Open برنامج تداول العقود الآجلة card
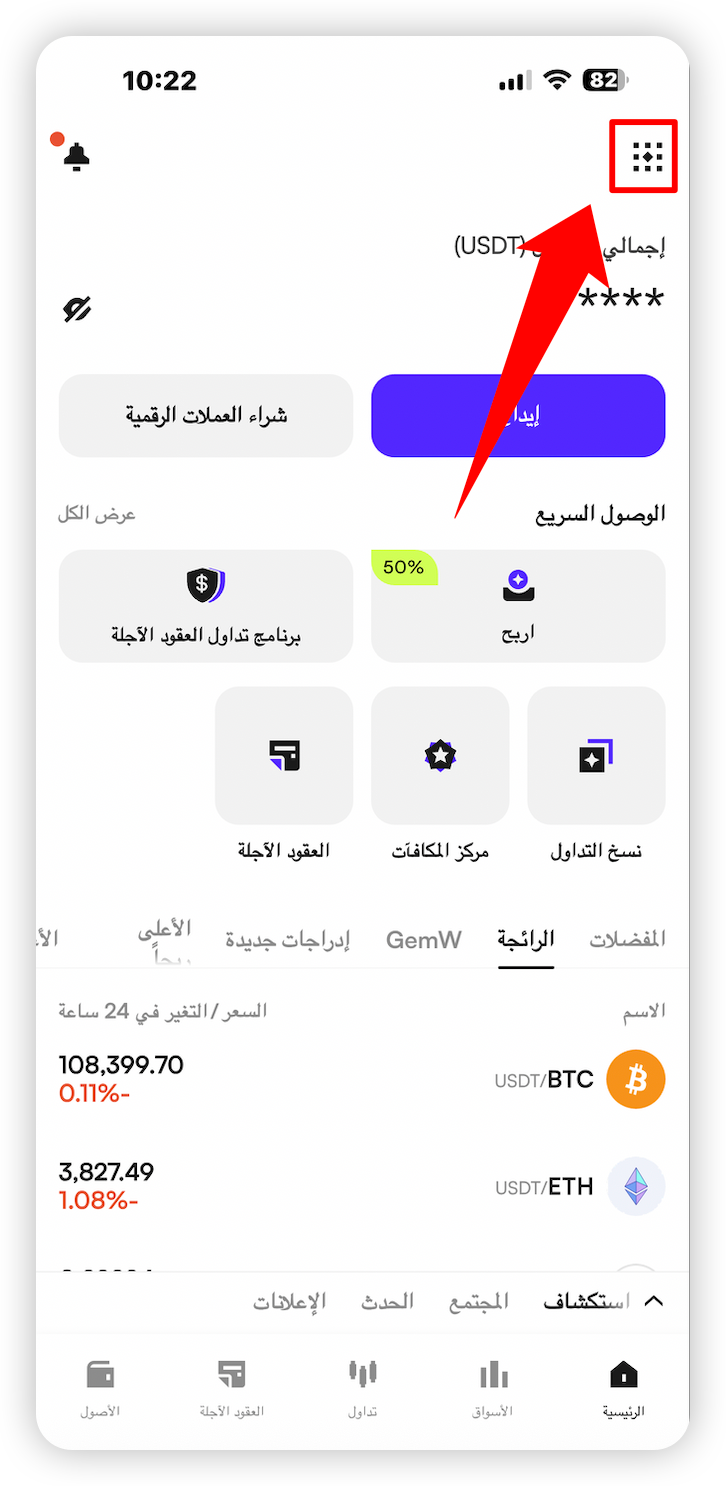The height and width of the screenshot is (1486, 726). click(x=206, y=605)
